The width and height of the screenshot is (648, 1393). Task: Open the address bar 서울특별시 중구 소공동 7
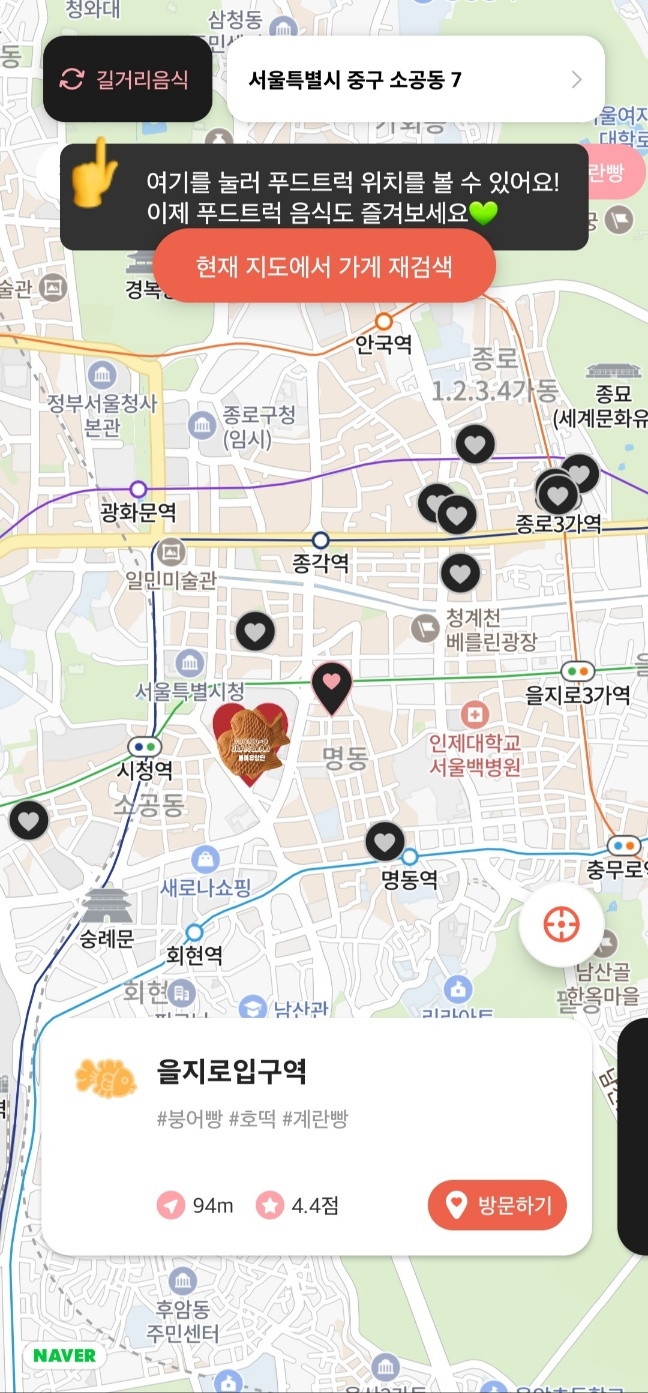pyautogui.click(x=415, y=80)
